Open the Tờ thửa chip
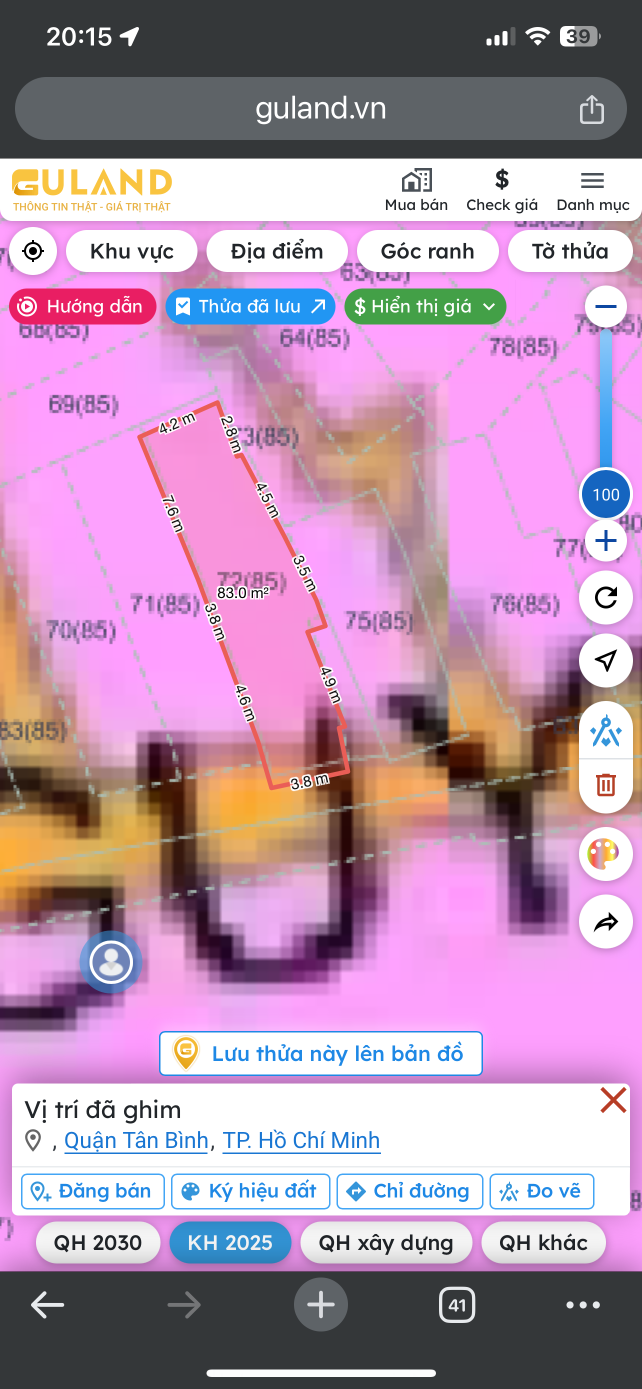 click(570, 251)
